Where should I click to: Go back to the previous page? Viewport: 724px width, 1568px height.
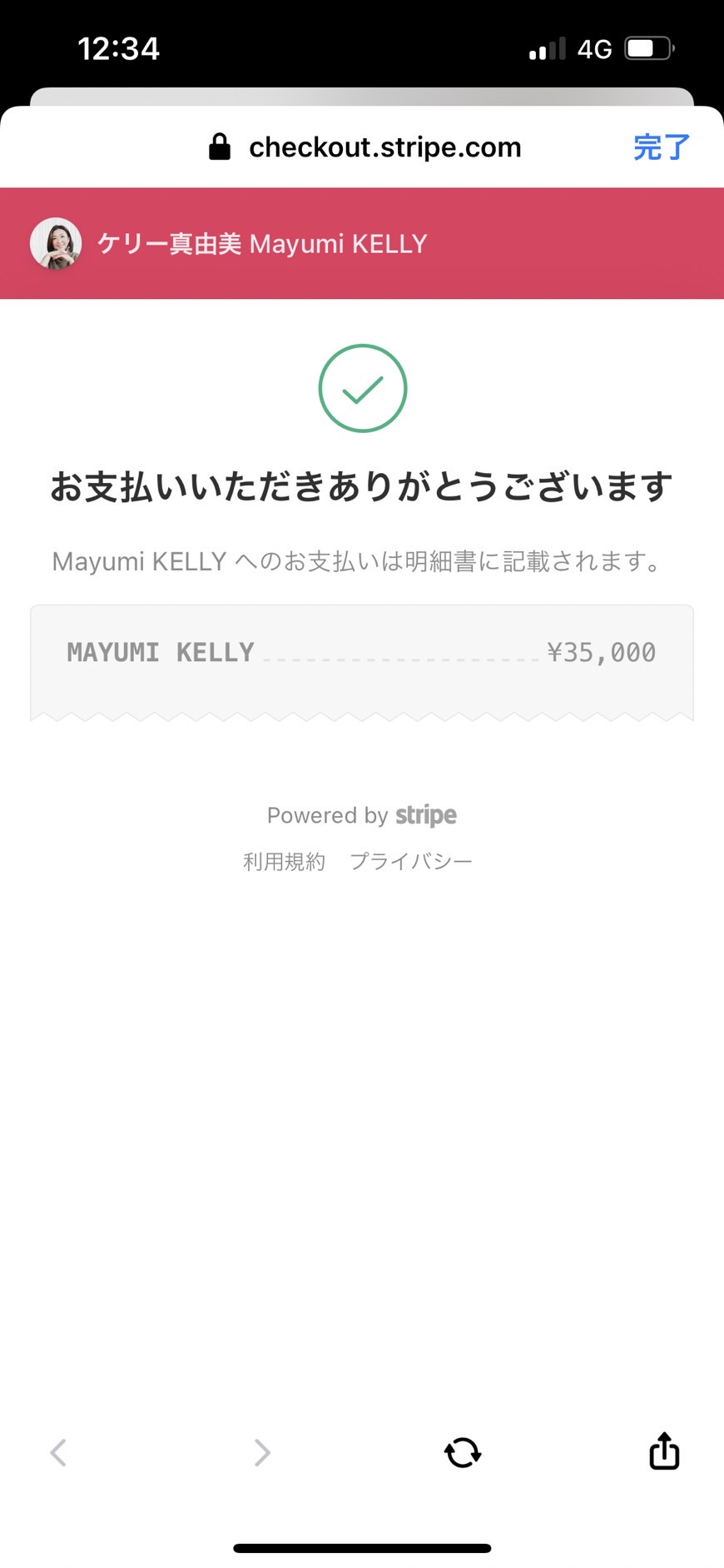coord(58,1452)
